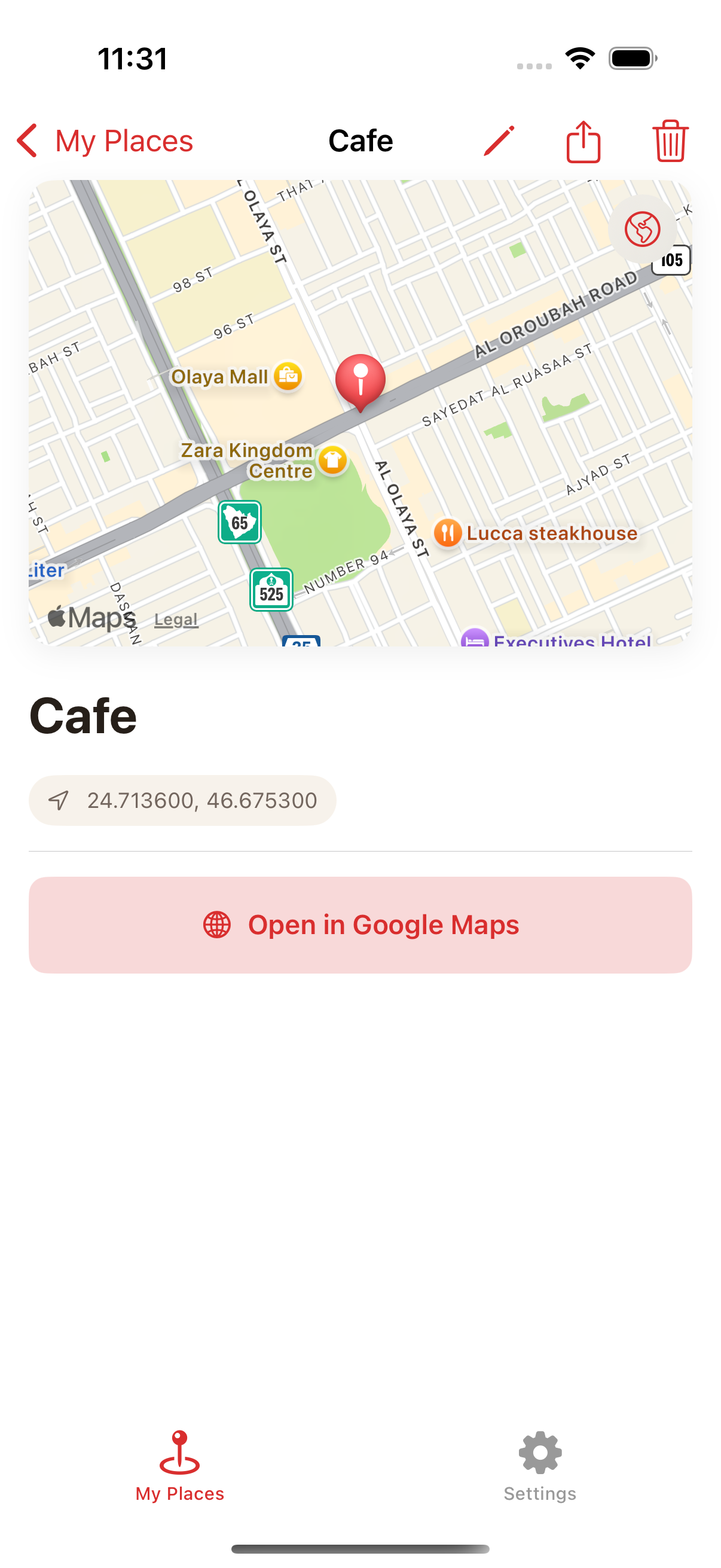This screenshot has height=1568, width=721.
Task: Tap the red pin on the map
Action: click(x=360, y=379)
